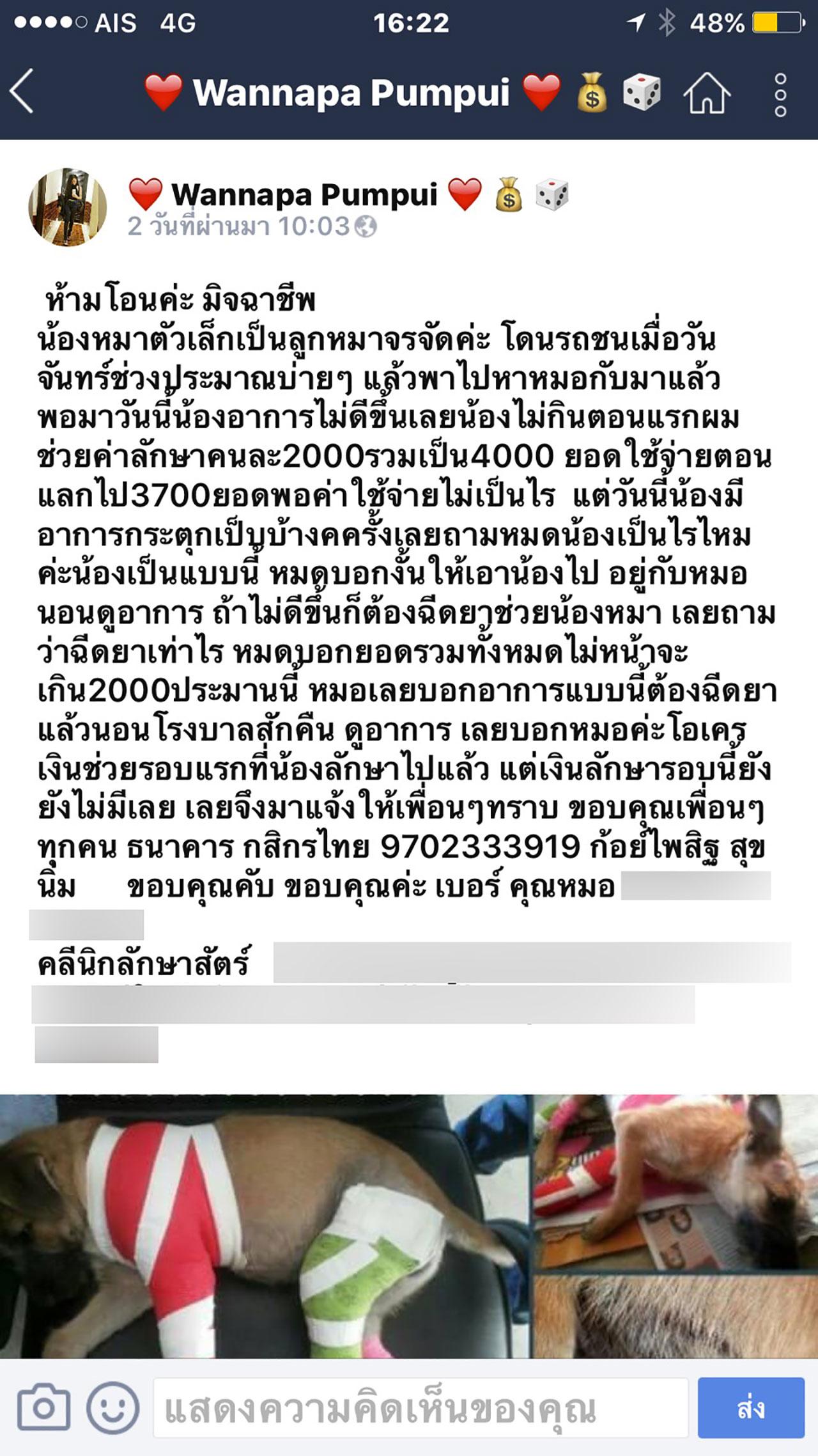Open the emoji sticker picker
The height and width of the screenshot is (1456, 818).
(x=112, y=1407)
